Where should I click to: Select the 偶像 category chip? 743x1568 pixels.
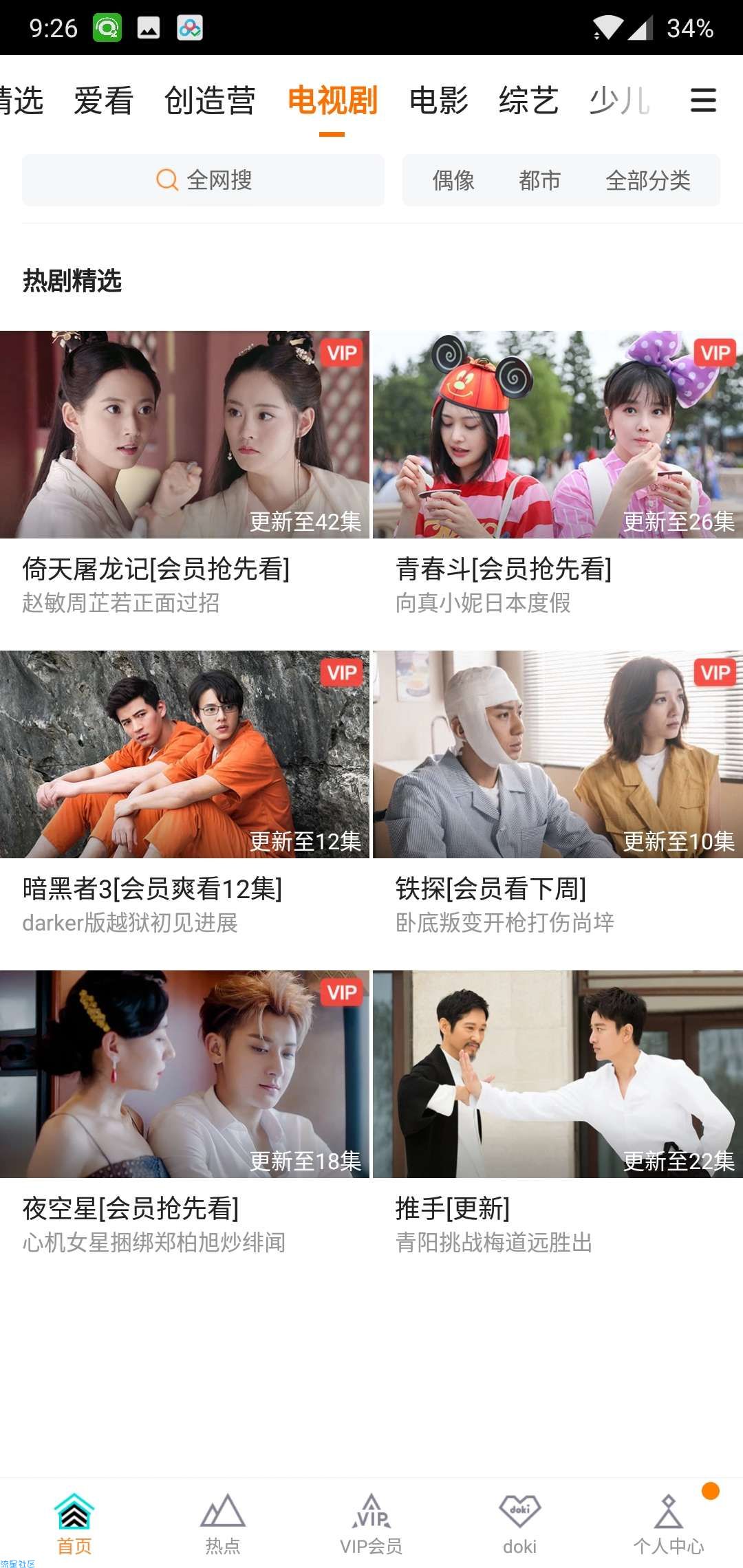pos(453,180)
